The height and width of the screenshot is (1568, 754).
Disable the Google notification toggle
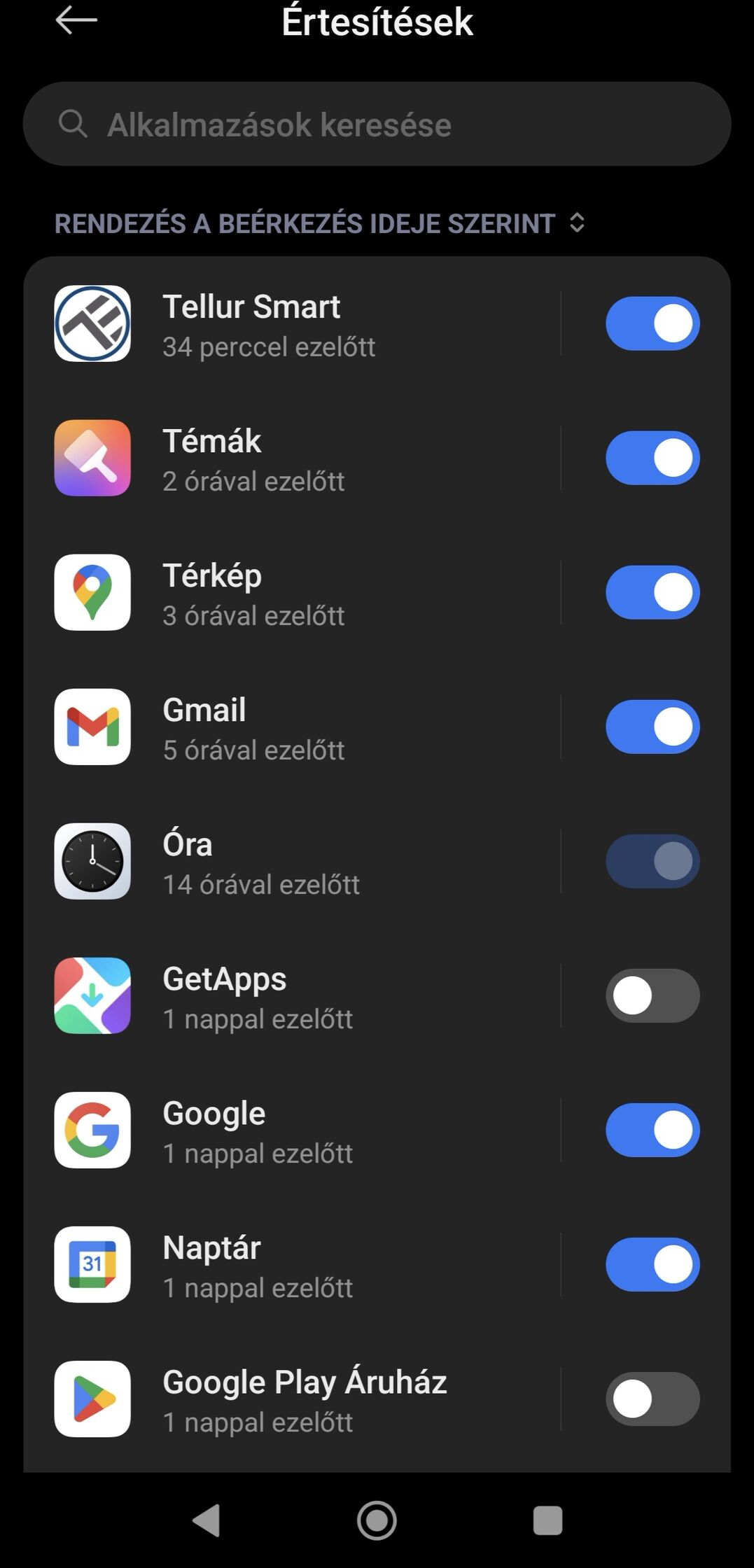coord(652,1130)
